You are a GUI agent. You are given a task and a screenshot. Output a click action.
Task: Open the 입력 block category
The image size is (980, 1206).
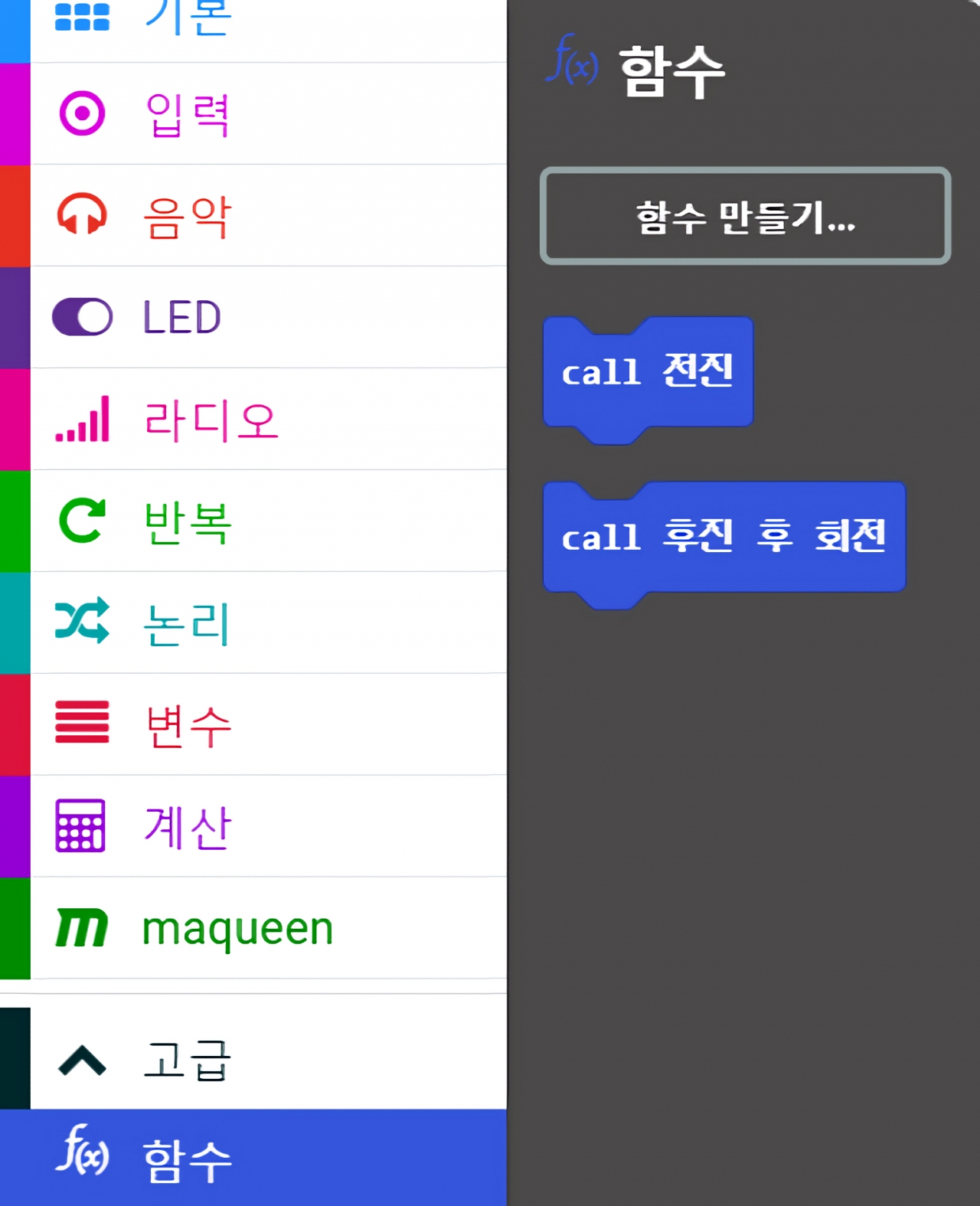click(188, 114)
